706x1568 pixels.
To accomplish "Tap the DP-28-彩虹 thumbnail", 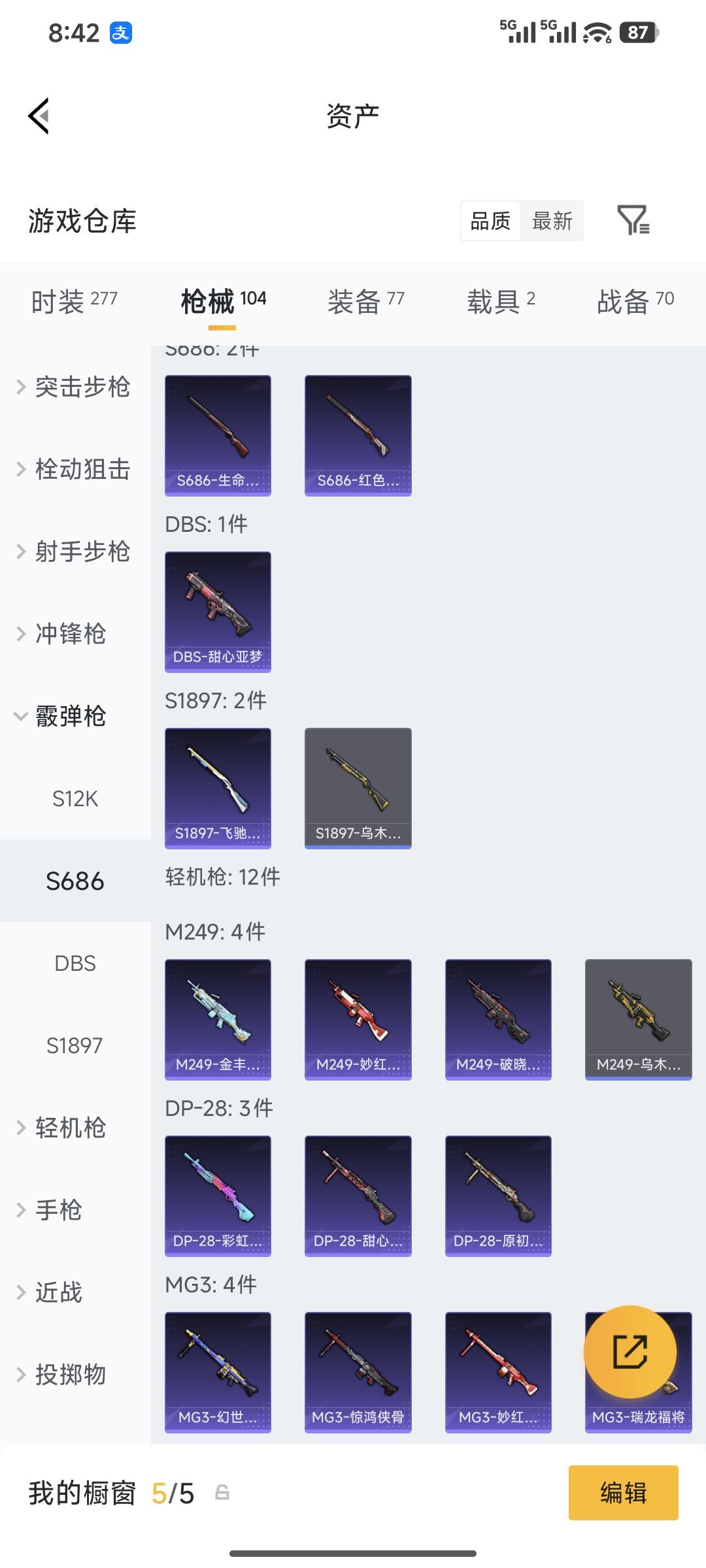I will 218,1195.
